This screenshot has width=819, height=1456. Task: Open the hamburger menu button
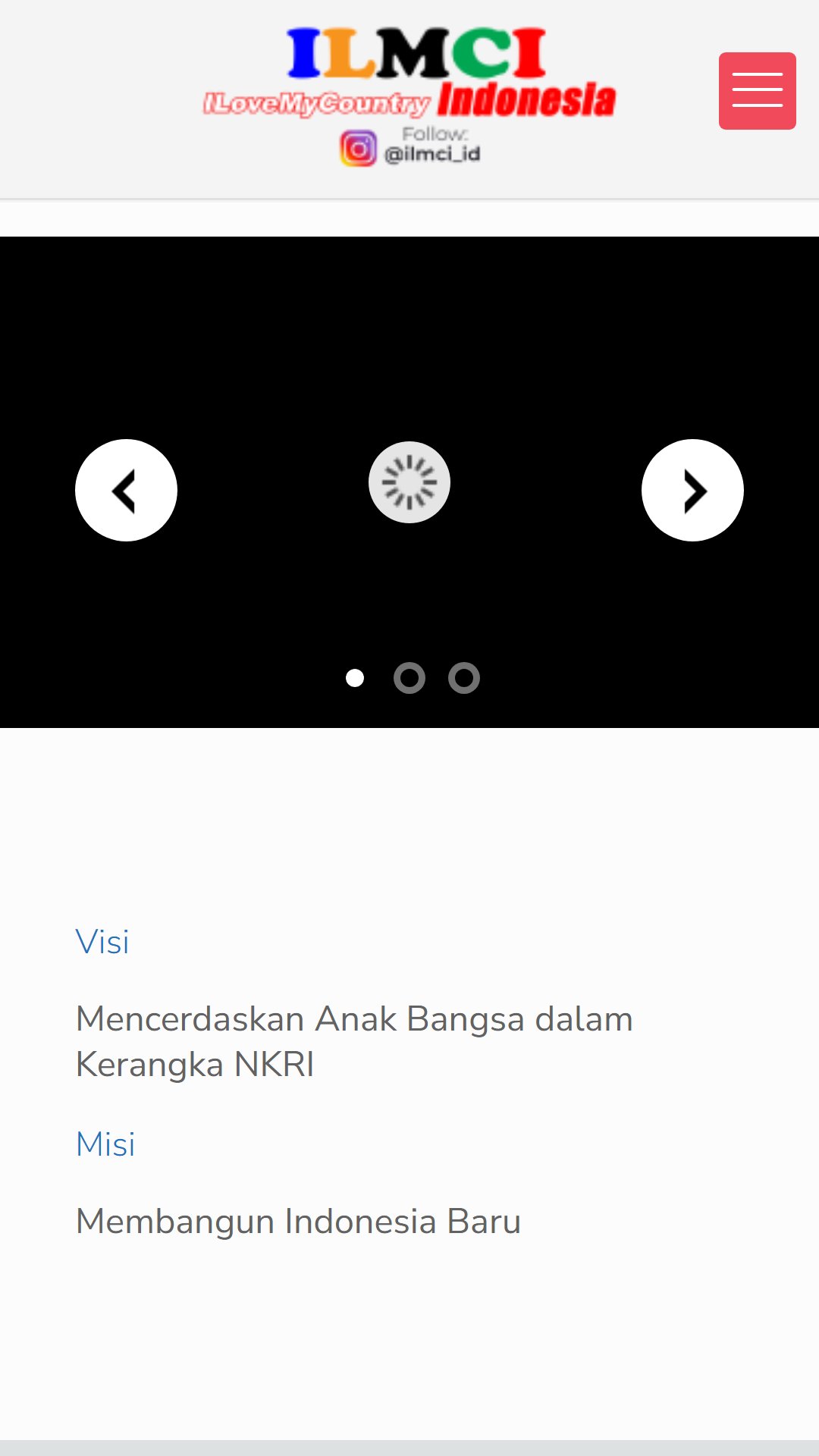[x=757, y=91]
